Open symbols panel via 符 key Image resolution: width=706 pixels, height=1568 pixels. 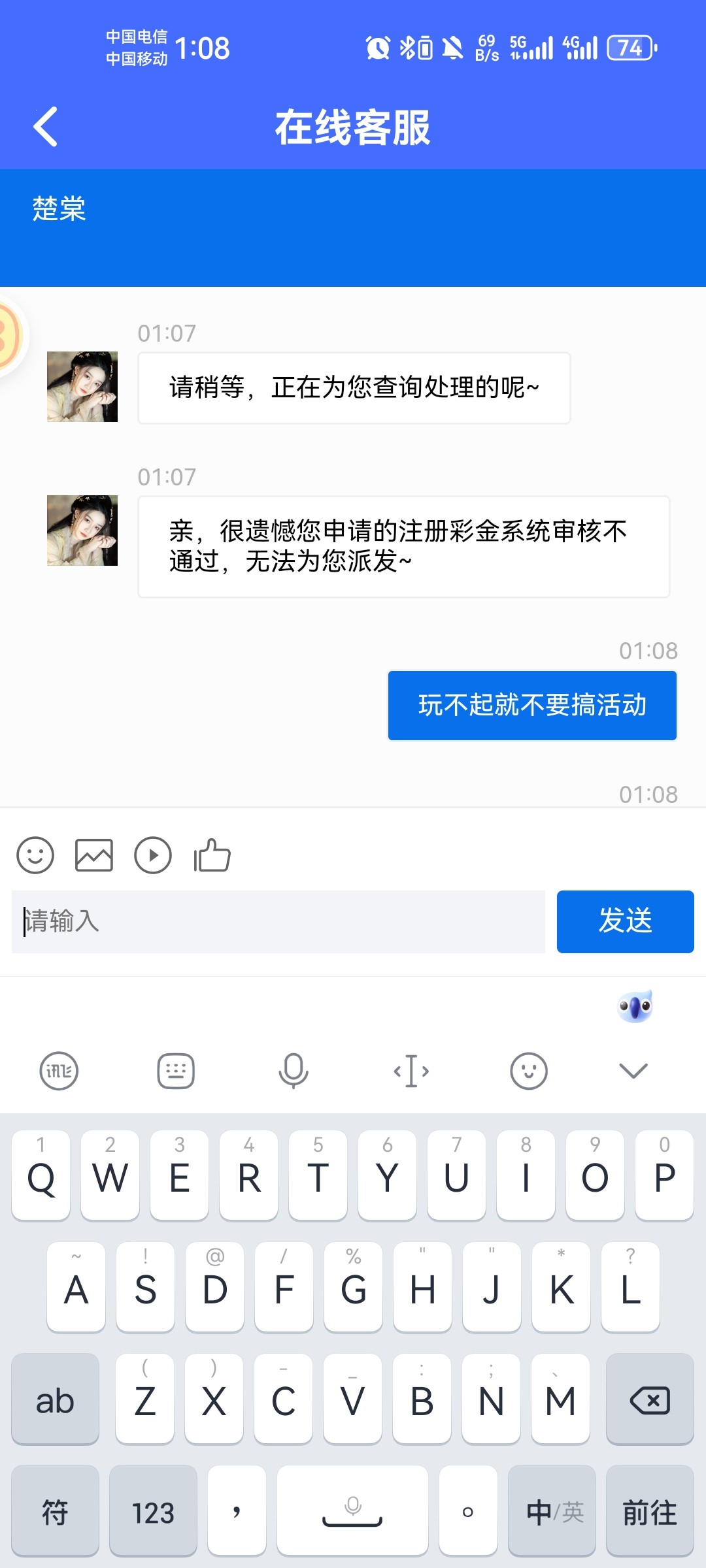click(55, 1512)
